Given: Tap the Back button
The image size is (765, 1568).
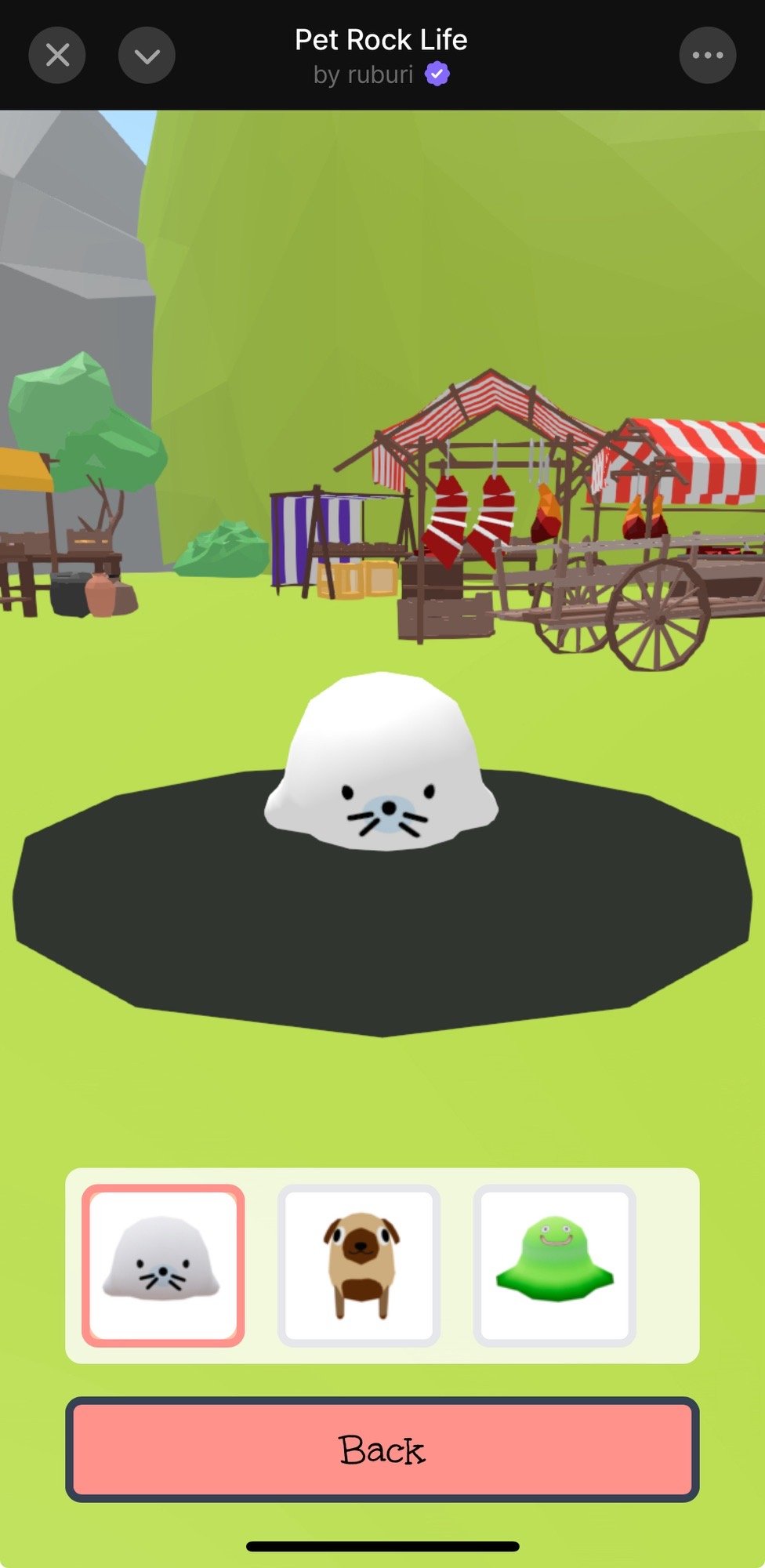Looking at the screenshot, I should (382, 1450).
